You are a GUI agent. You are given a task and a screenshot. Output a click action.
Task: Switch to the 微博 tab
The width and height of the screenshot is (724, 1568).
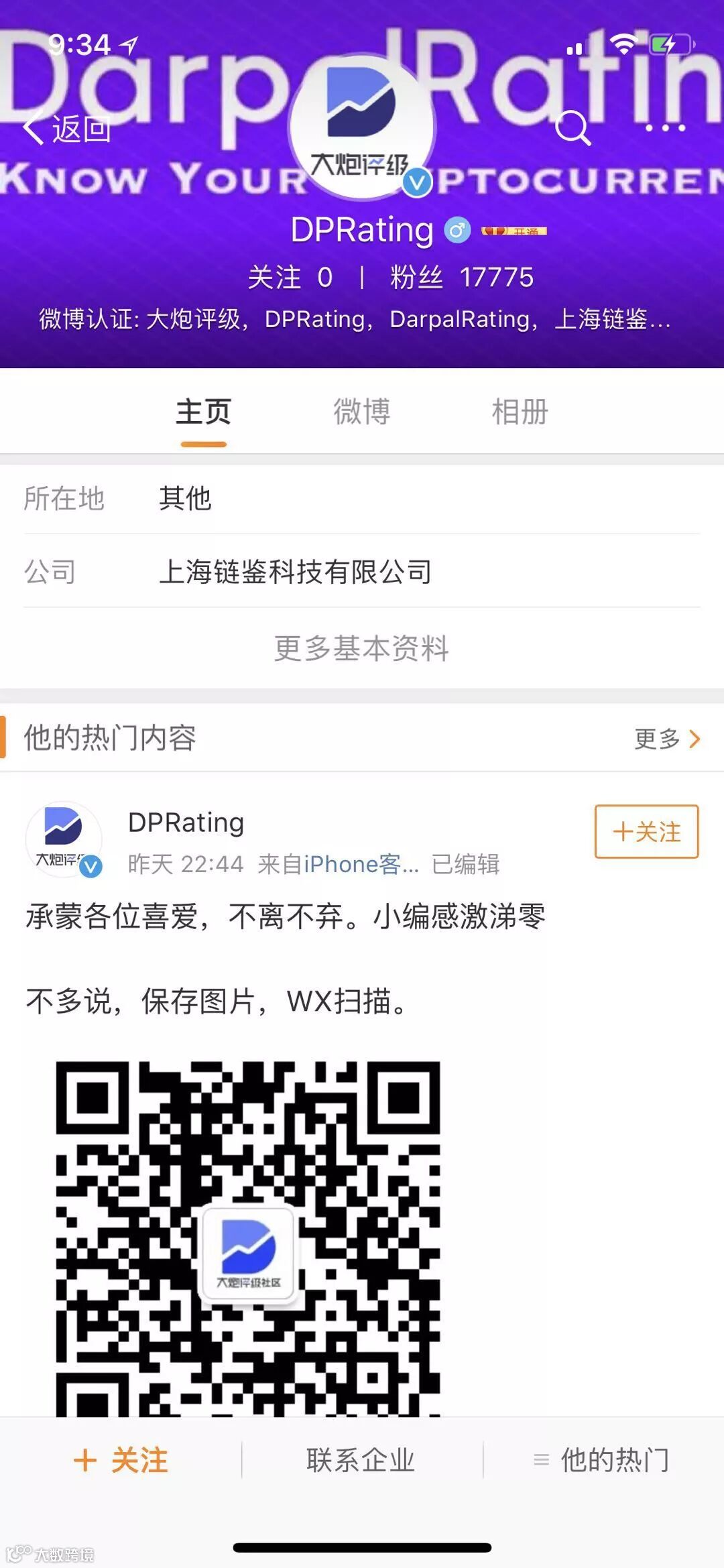pos(362,412)
